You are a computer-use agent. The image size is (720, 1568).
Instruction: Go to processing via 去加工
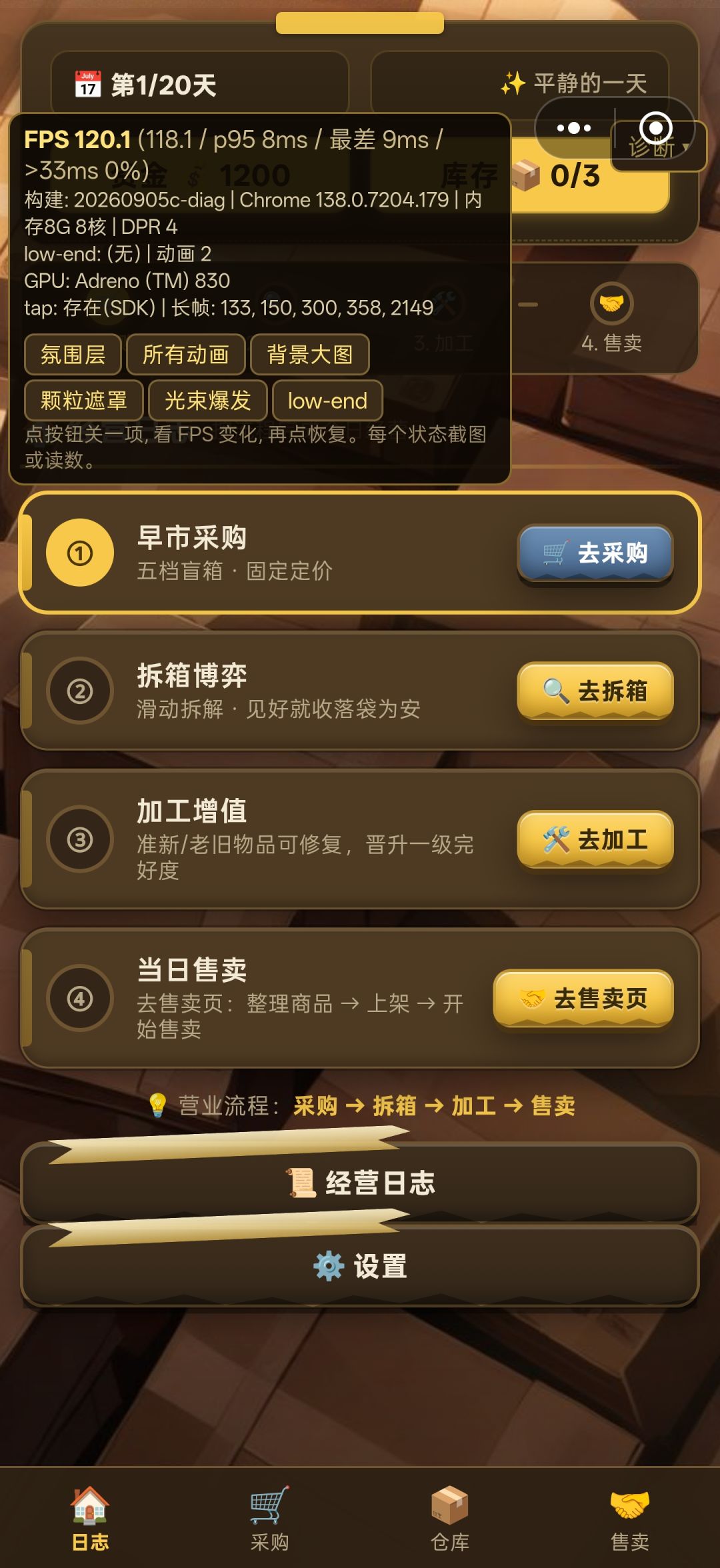[595, 839]
